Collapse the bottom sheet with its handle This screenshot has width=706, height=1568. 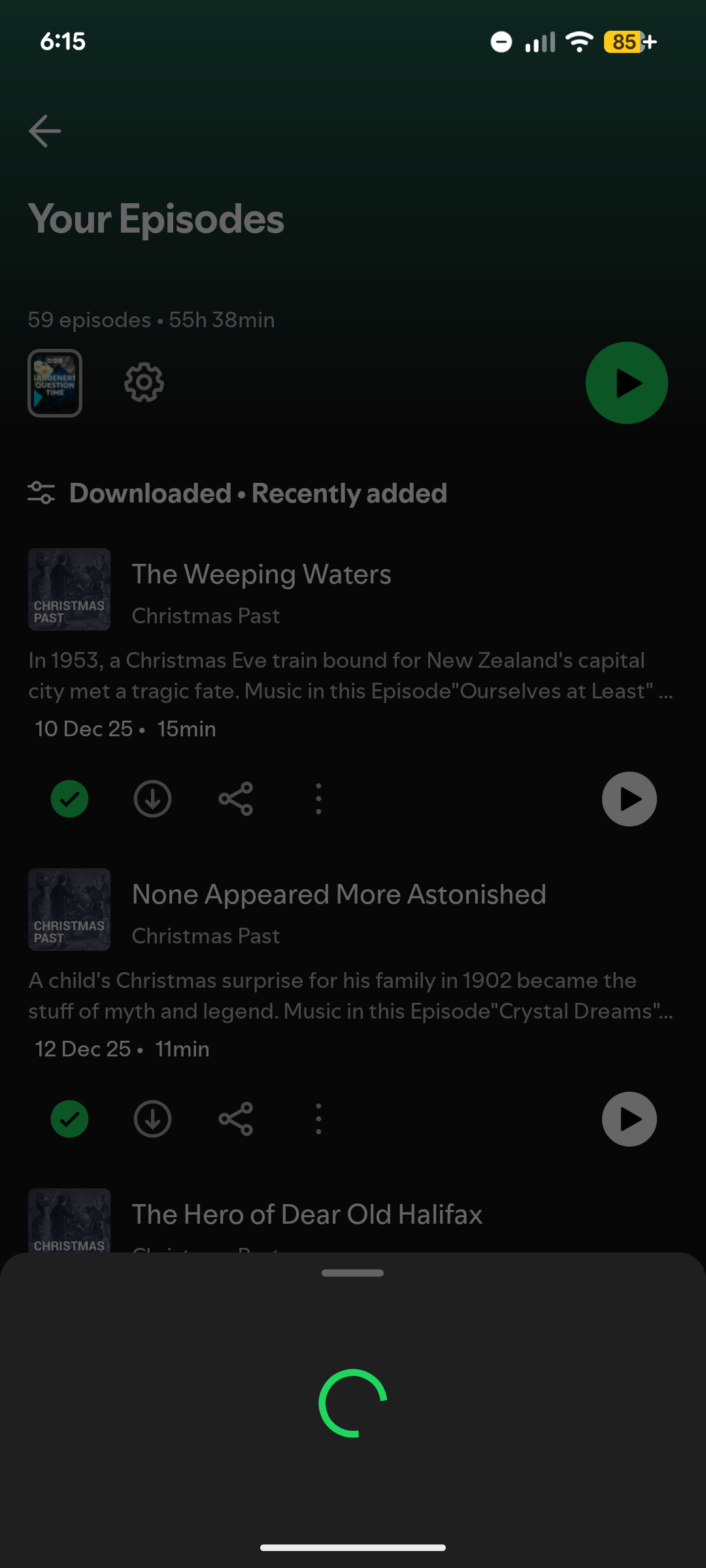353,1272
